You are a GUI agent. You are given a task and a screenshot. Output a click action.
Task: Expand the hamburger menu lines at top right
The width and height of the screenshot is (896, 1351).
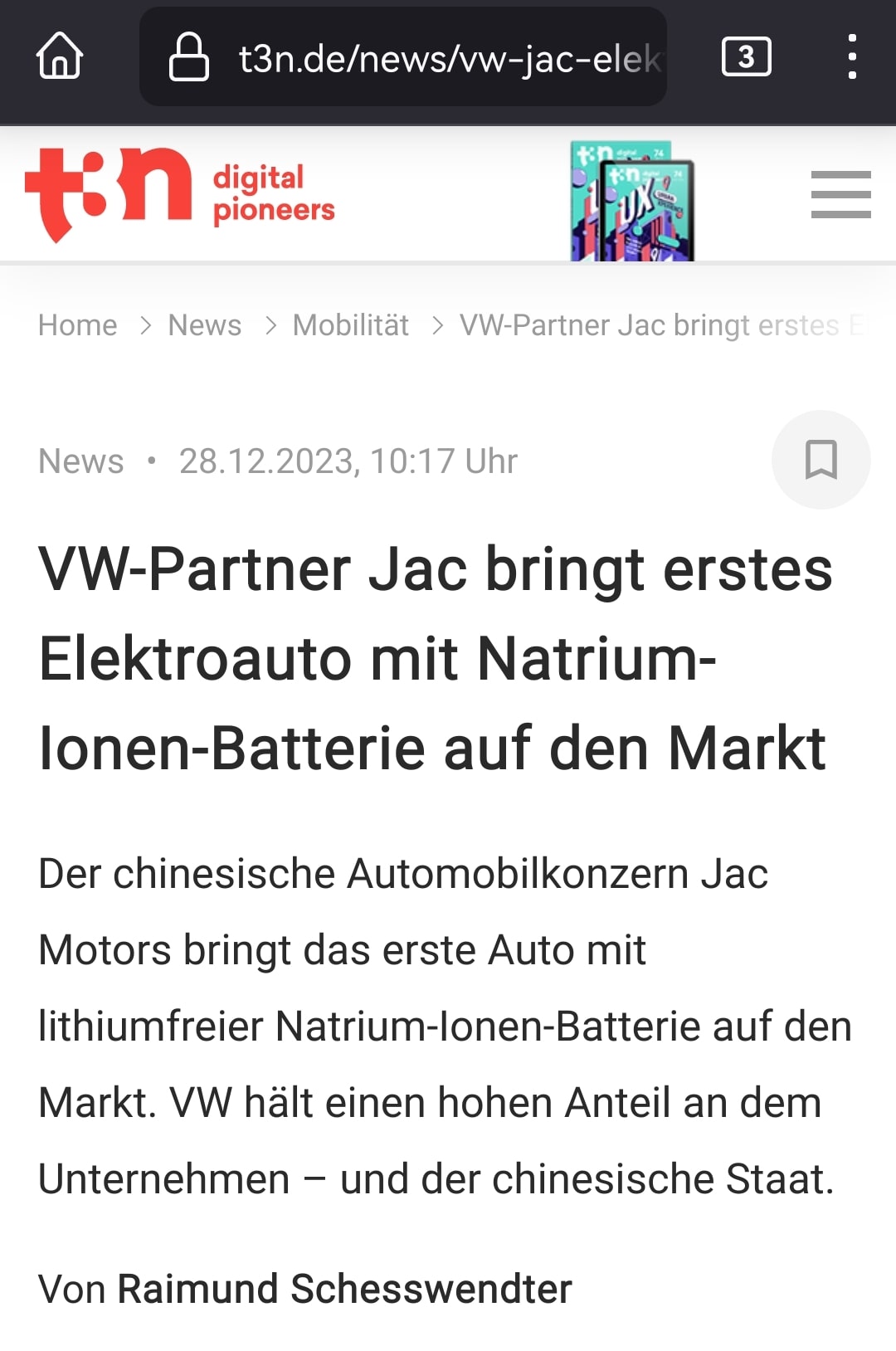(840, 195)
